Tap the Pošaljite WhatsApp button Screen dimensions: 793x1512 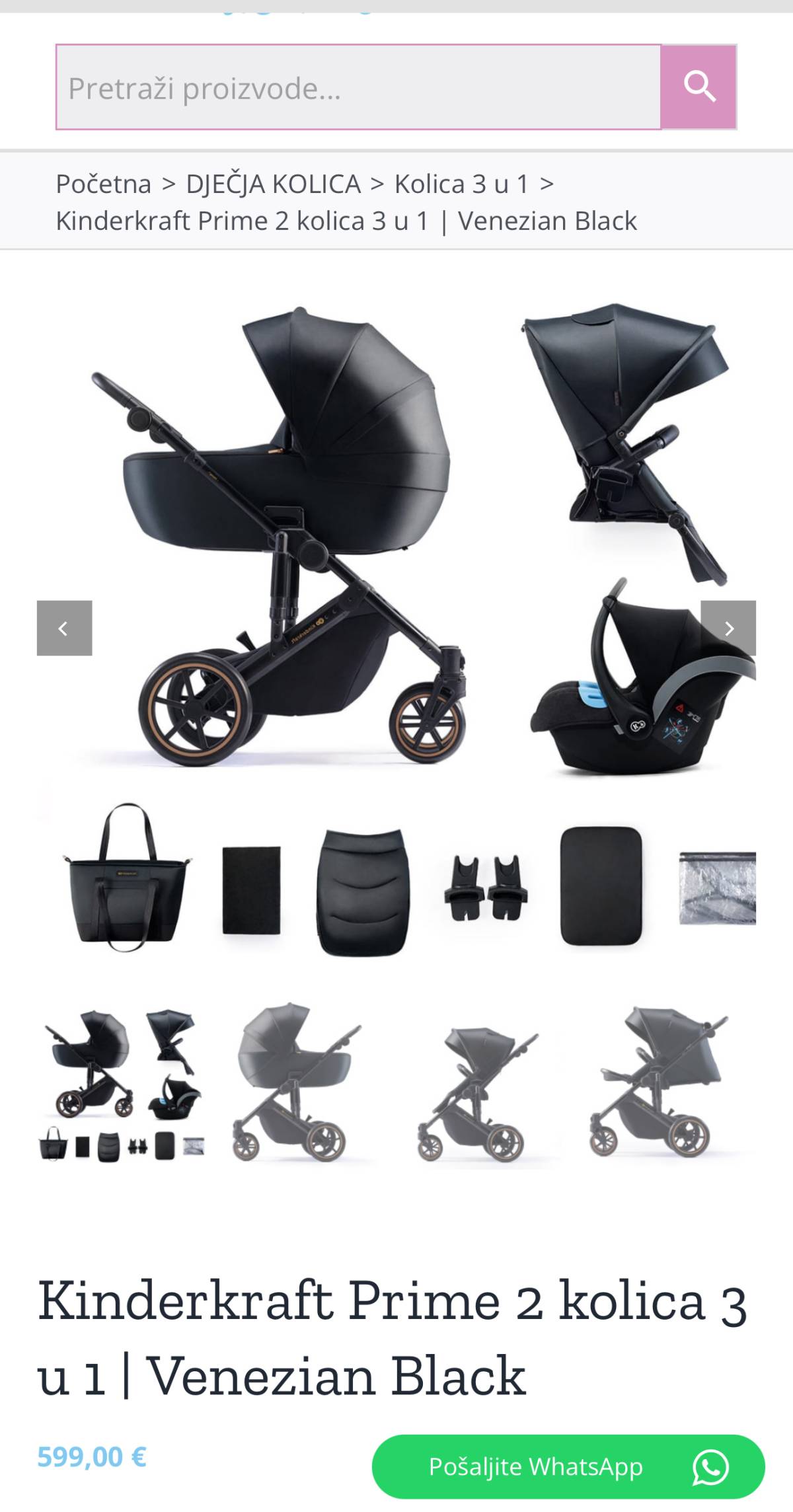tap(568, 1466)
